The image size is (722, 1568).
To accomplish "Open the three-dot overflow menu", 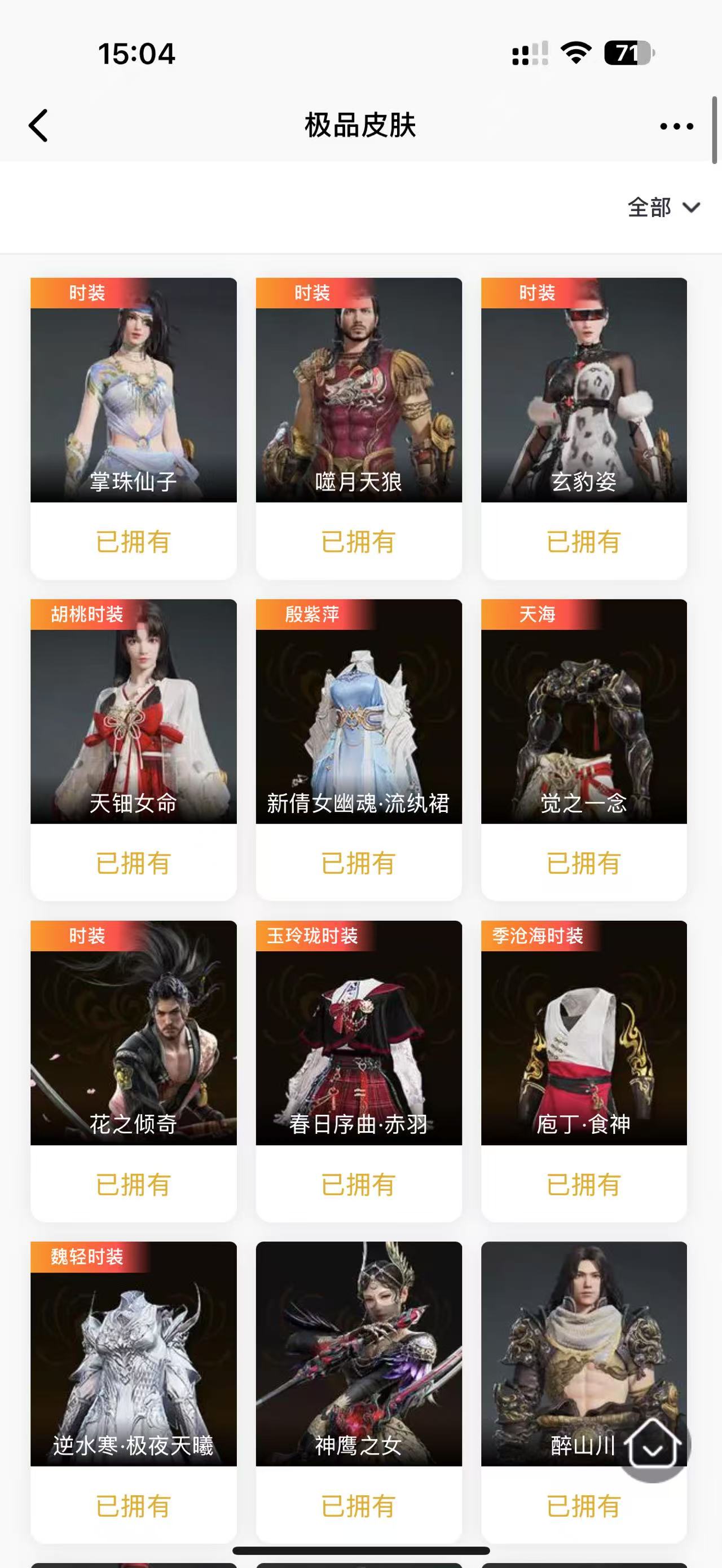I will pyautogui.click(x=676, y=126).
